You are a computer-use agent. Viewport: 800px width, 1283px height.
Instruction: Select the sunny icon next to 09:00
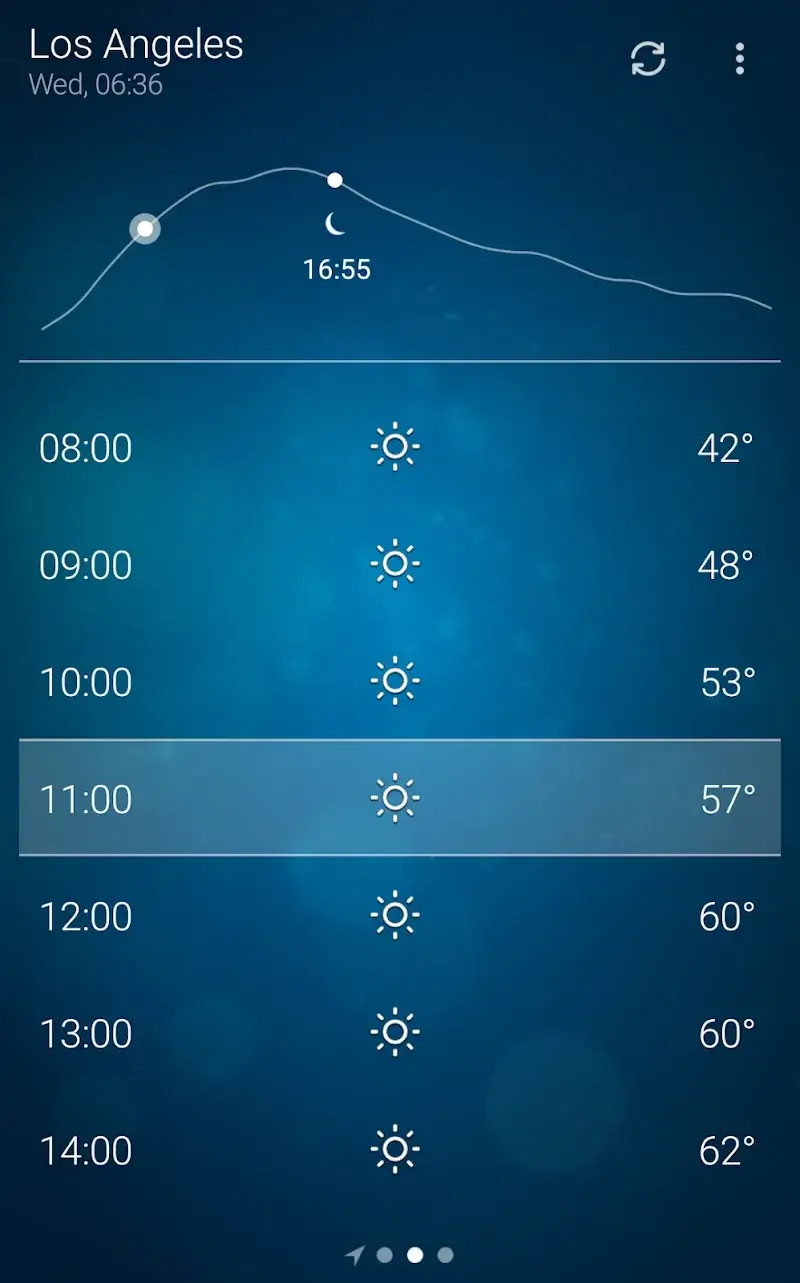click(397, 564)
